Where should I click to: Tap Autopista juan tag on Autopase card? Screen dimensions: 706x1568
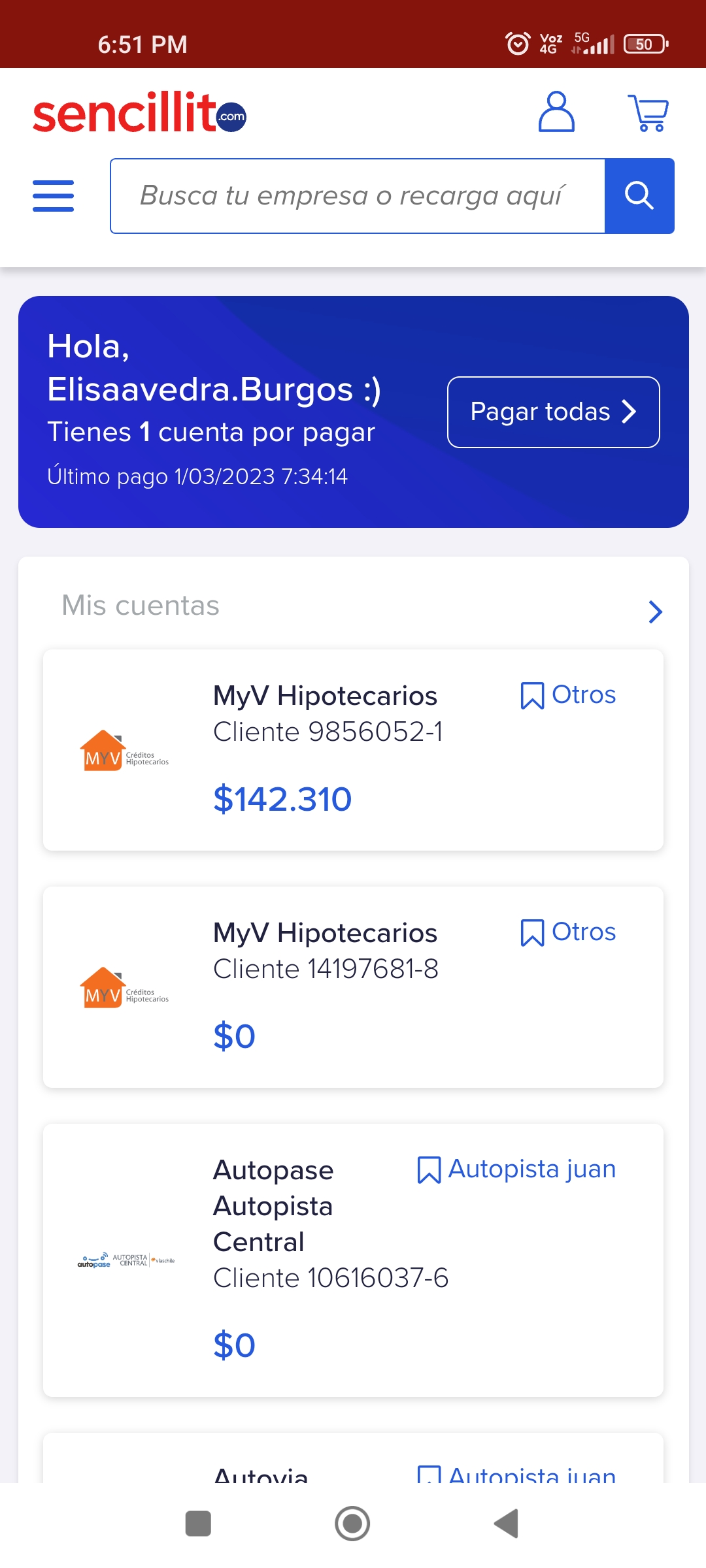(516, 1169)
